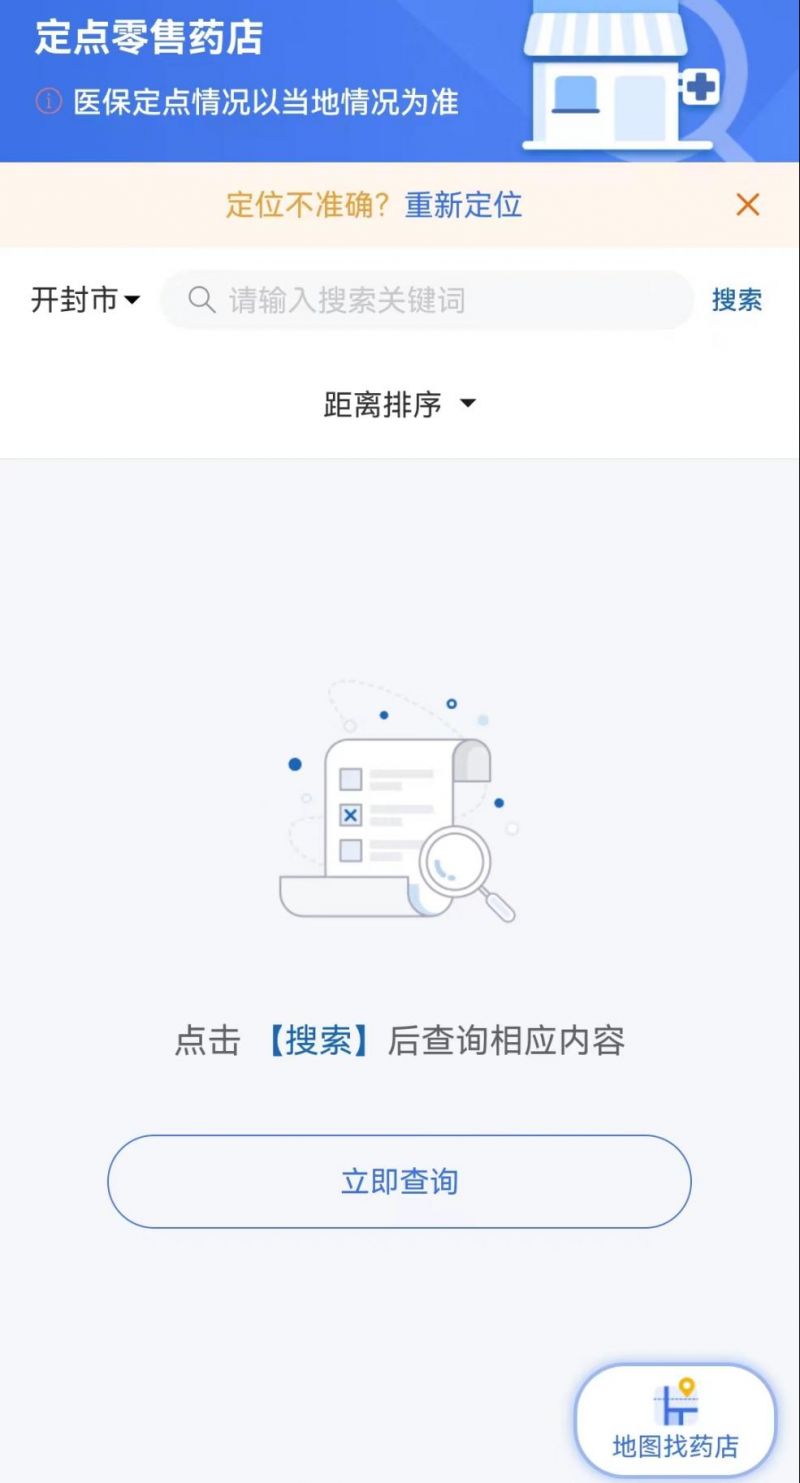The image size is (800, 1483).
Task: Dismiss the location accuracy banner
Action: [748, 205]
